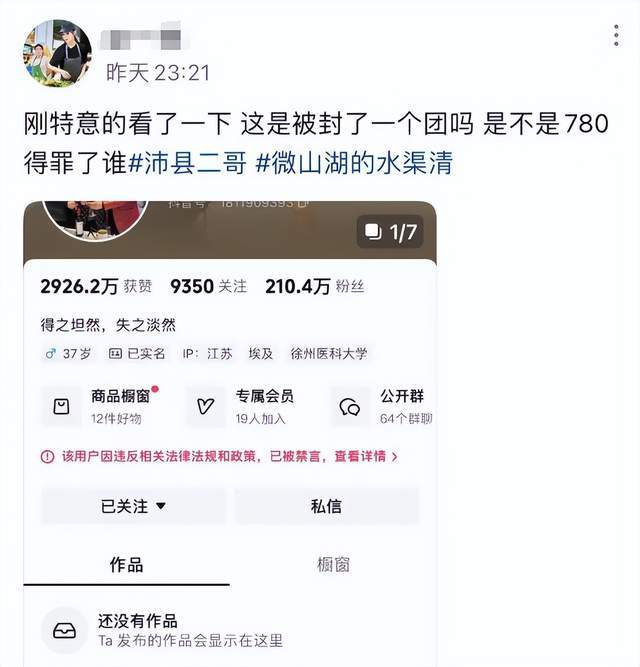640x667 pixels.
Task: Open the post's overflow menu
Action: 616,36
